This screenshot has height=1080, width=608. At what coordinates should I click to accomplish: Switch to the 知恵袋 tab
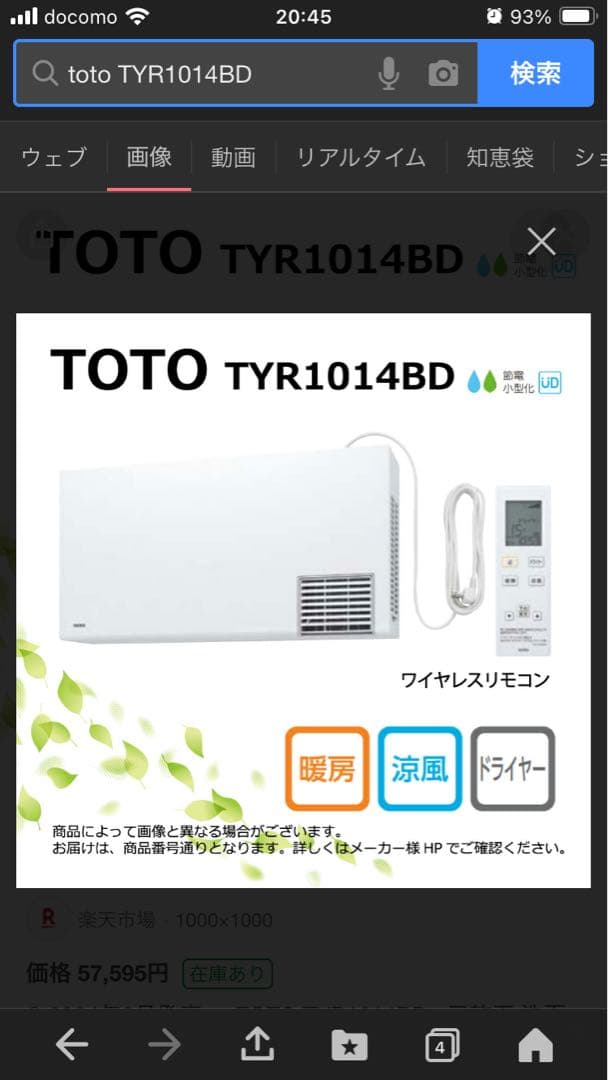(x=500, y=157)
